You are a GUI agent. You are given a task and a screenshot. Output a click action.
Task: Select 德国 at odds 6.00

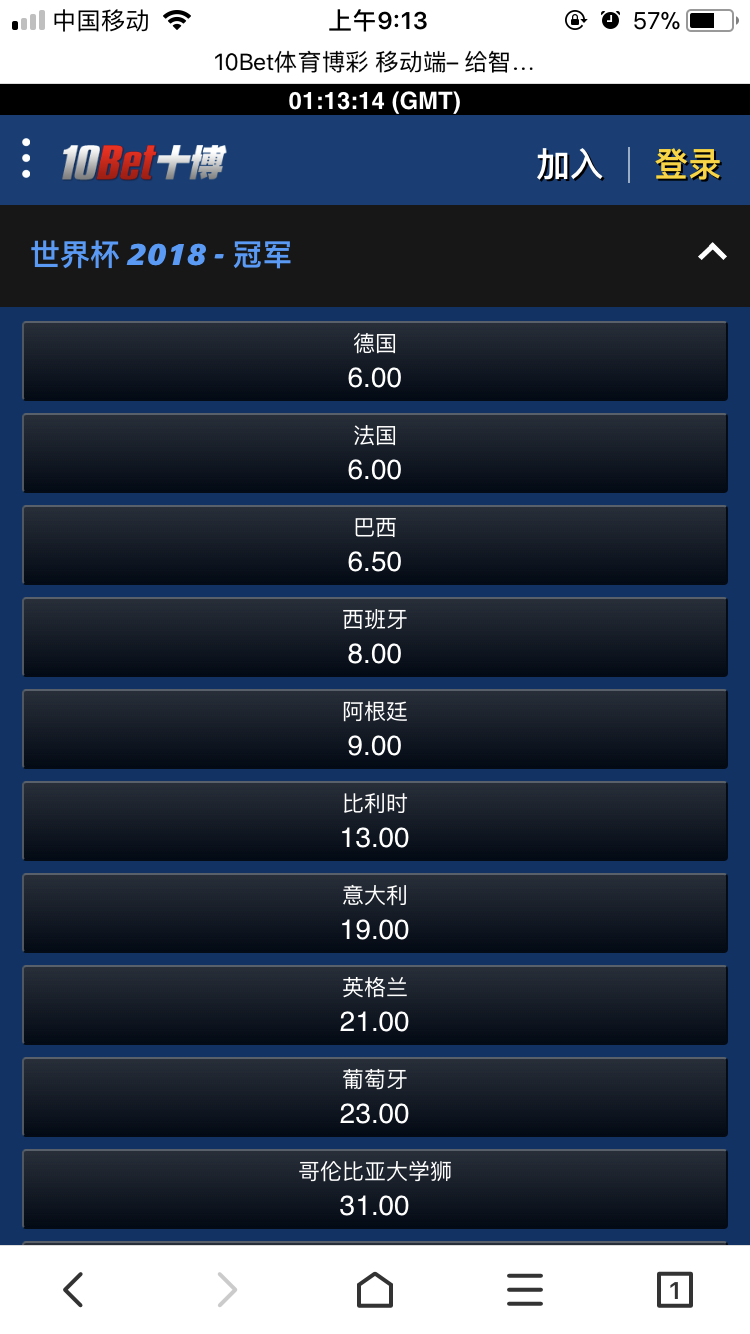[x=375, y=361]
